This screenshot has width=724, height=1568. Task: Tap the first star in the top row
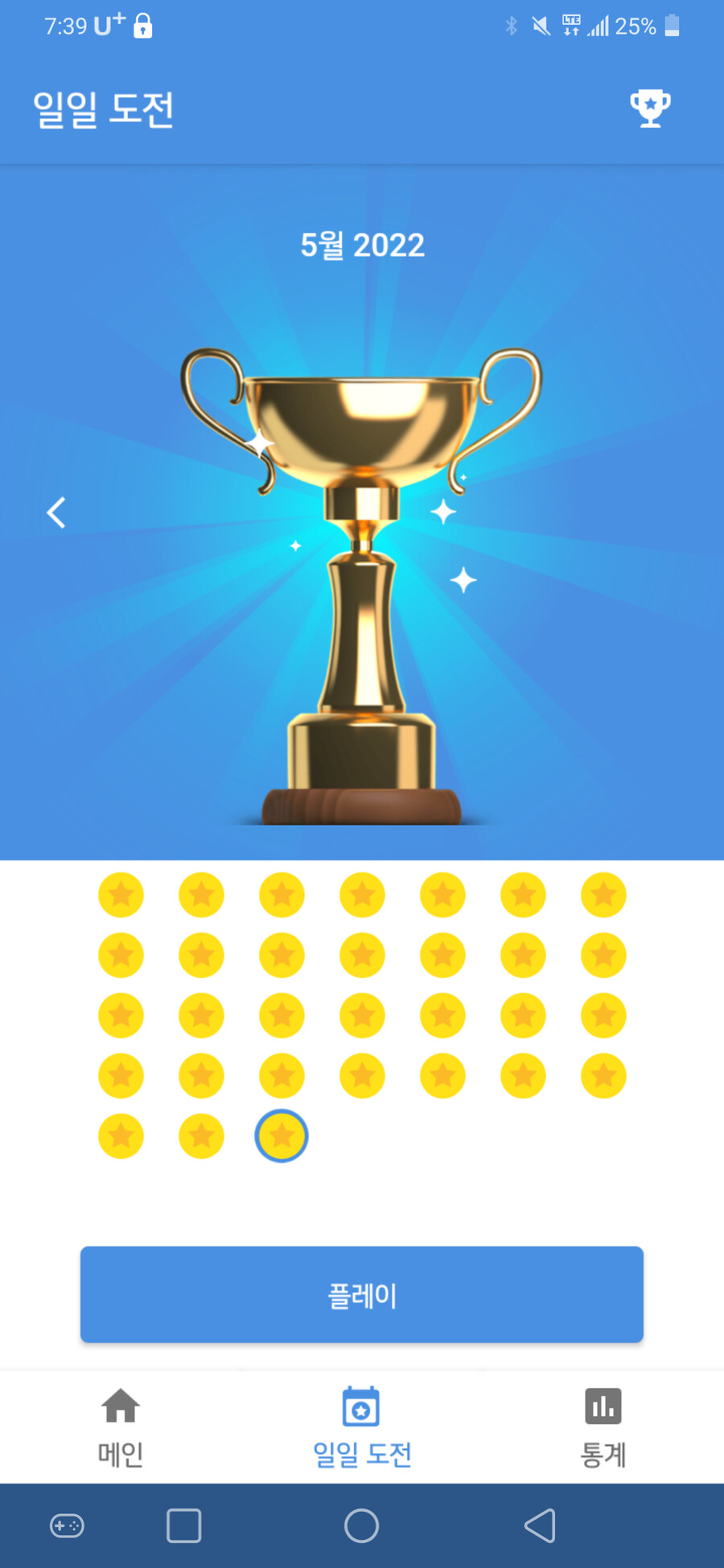(121, 894)
